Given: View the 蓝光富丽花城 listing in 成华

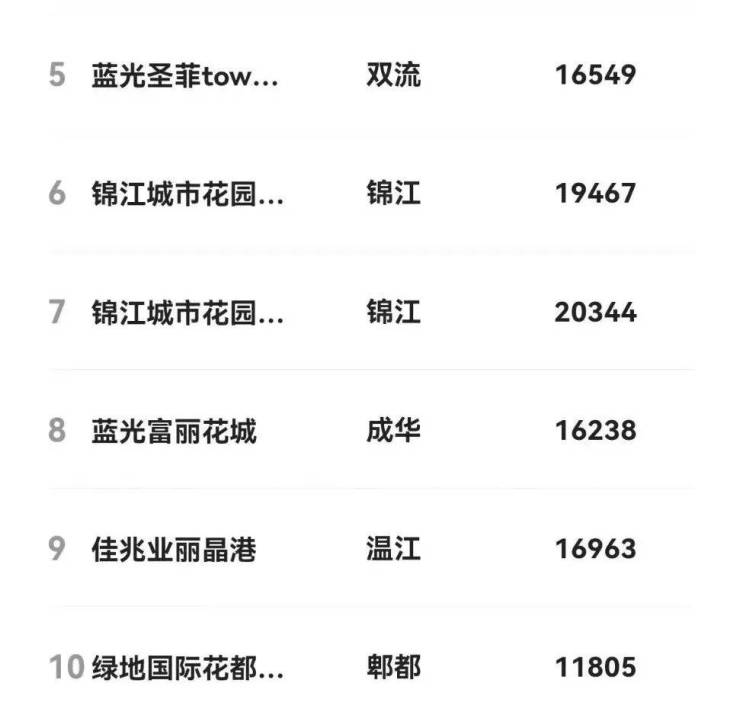Looking at the screenshot, I should pyautogui.click(x=174, y=431).
